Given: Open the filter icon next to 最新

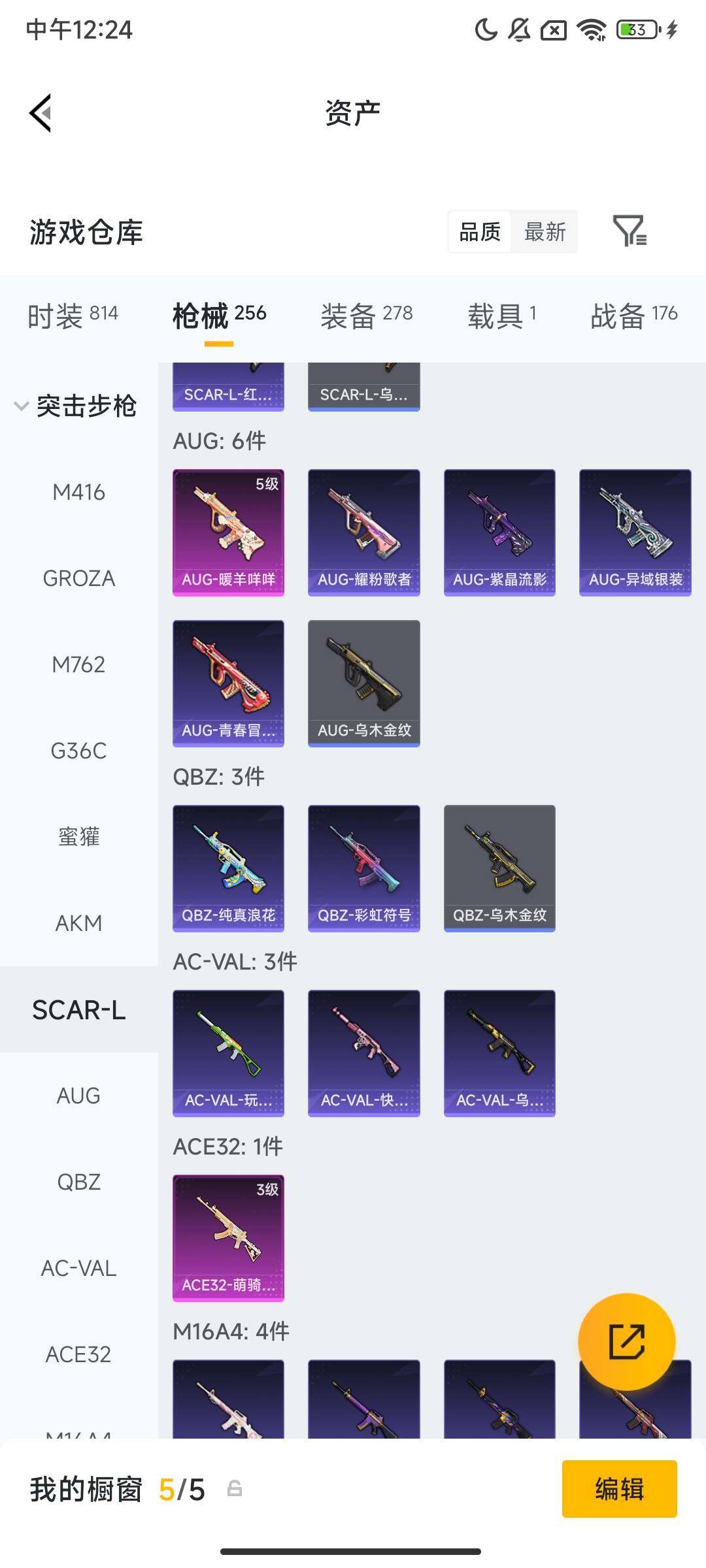Looking at the screenshot, I should pos(630,231).
